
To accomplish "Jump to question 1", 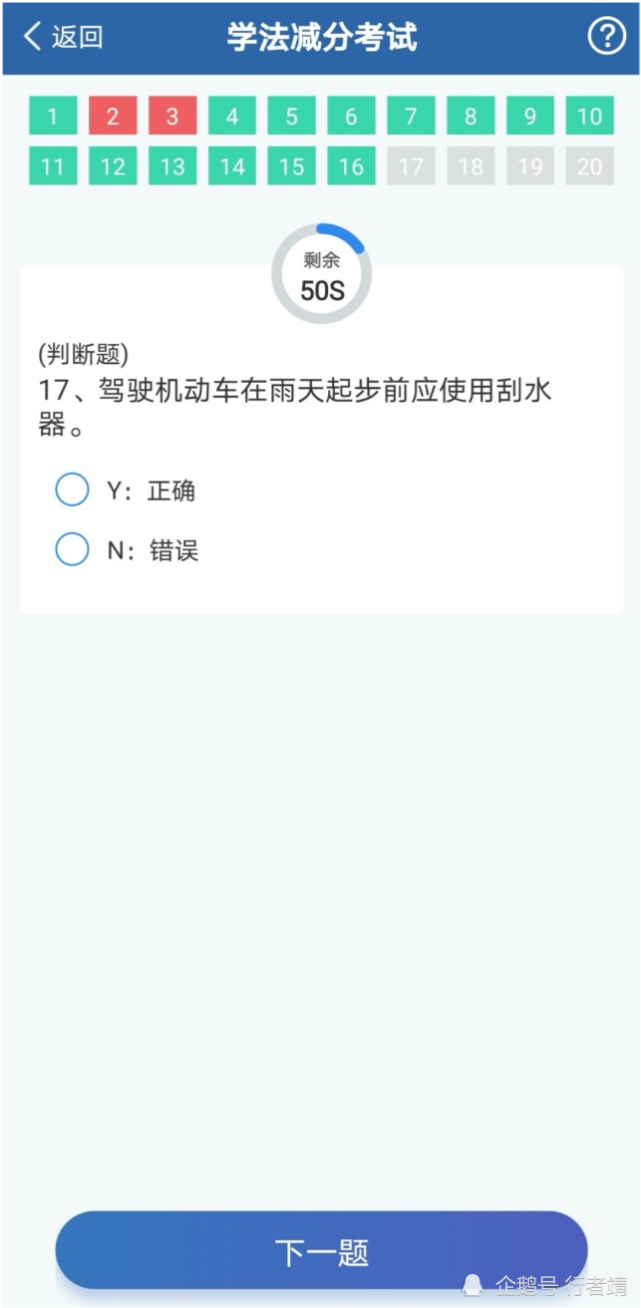I will click(53, 116).
